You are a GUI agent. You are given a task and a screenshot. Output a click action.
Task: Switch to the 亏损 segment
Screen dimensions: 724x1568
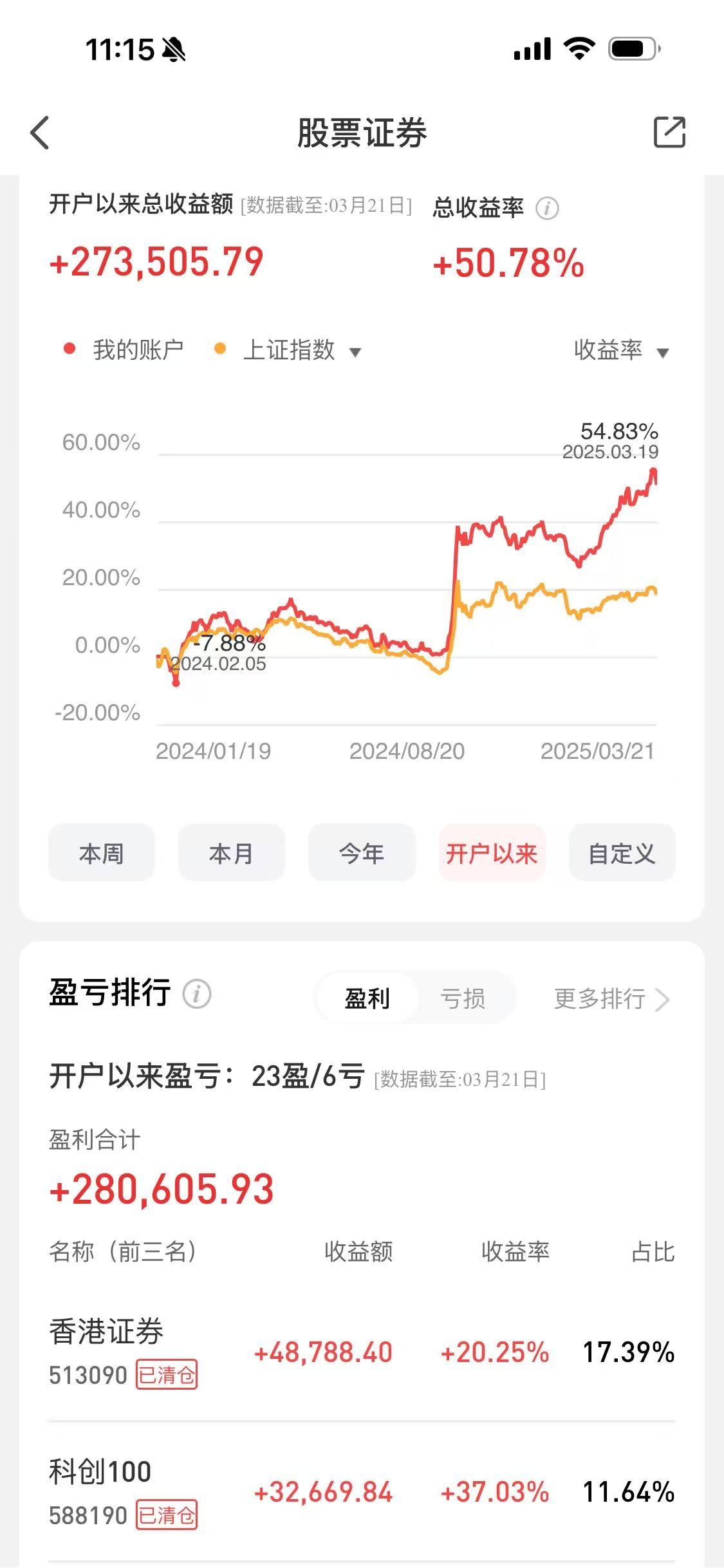point(463,998)
